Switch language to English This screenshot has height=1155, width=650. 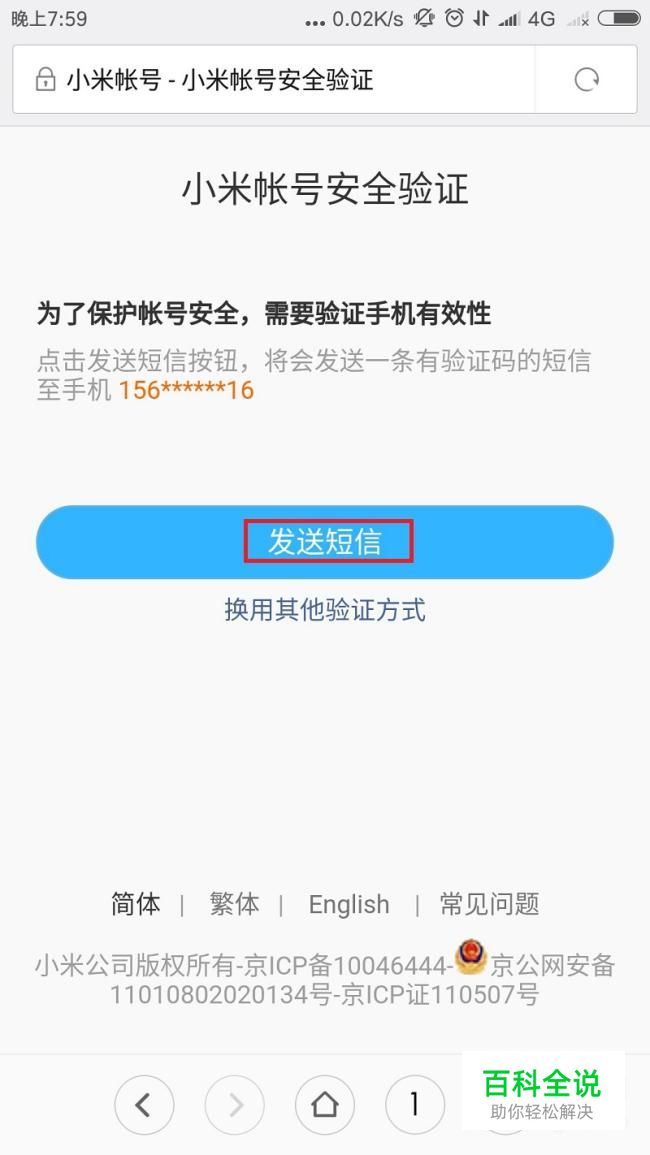(349, 905)
